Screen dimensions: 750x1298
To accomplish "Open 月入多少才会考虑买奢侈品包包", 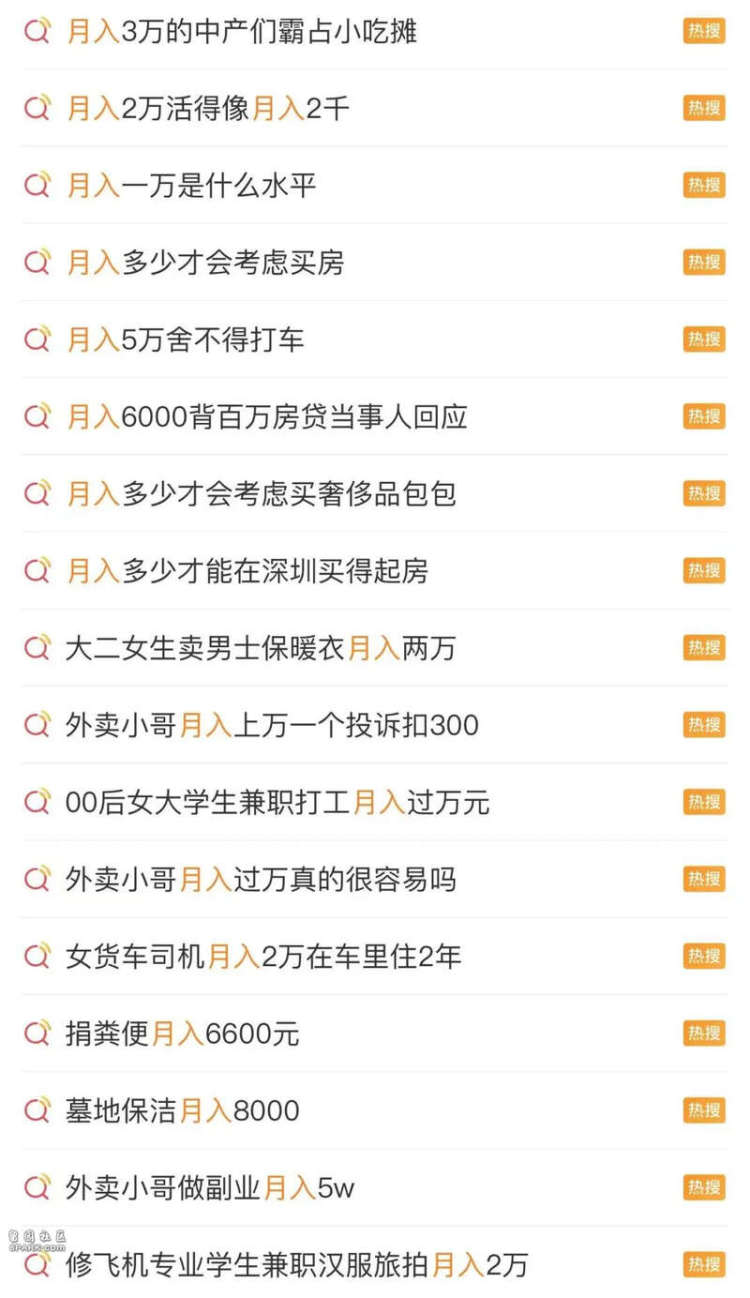I will (x=261, y=494).
